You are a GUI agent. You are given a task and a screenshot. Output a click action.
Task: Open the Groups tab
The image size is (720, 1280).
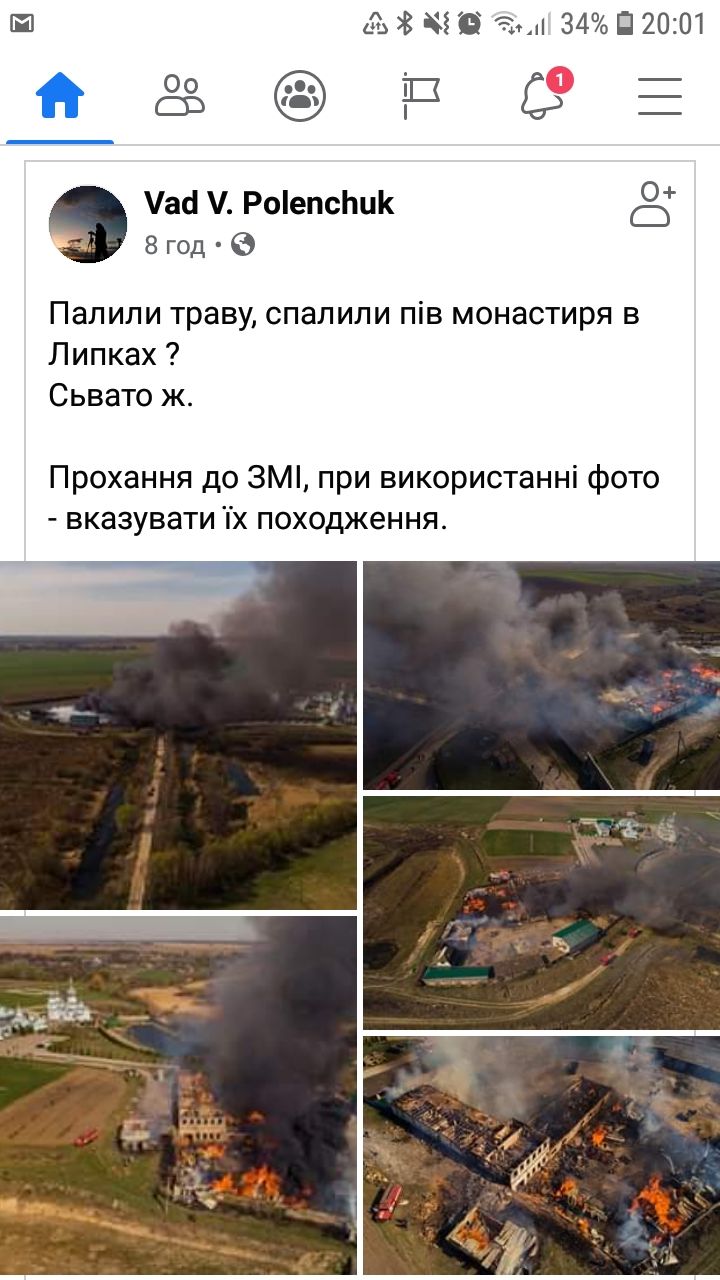coord(300,97)
